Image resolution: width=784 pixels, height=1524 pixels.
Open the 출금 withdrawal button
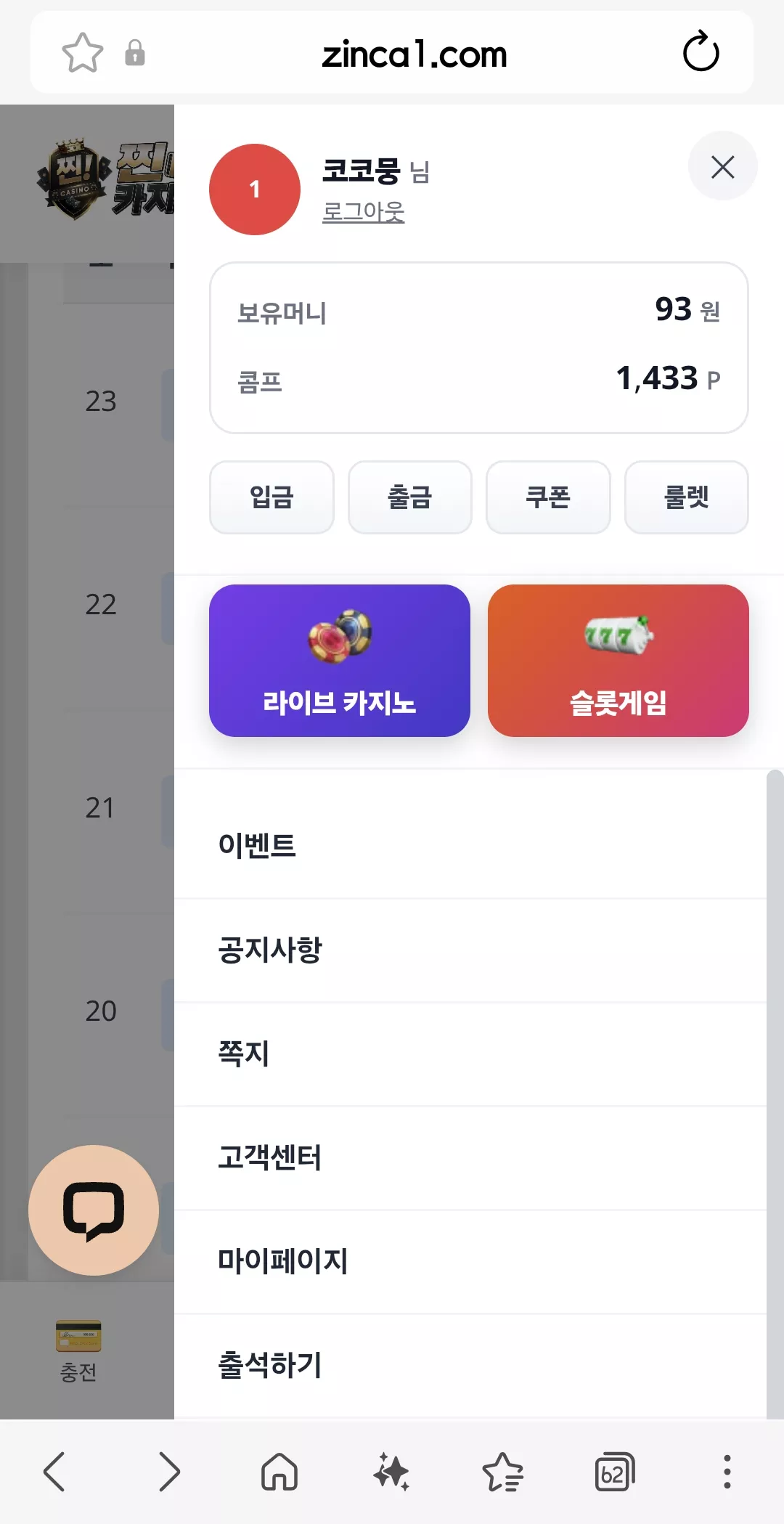point(410,497)
